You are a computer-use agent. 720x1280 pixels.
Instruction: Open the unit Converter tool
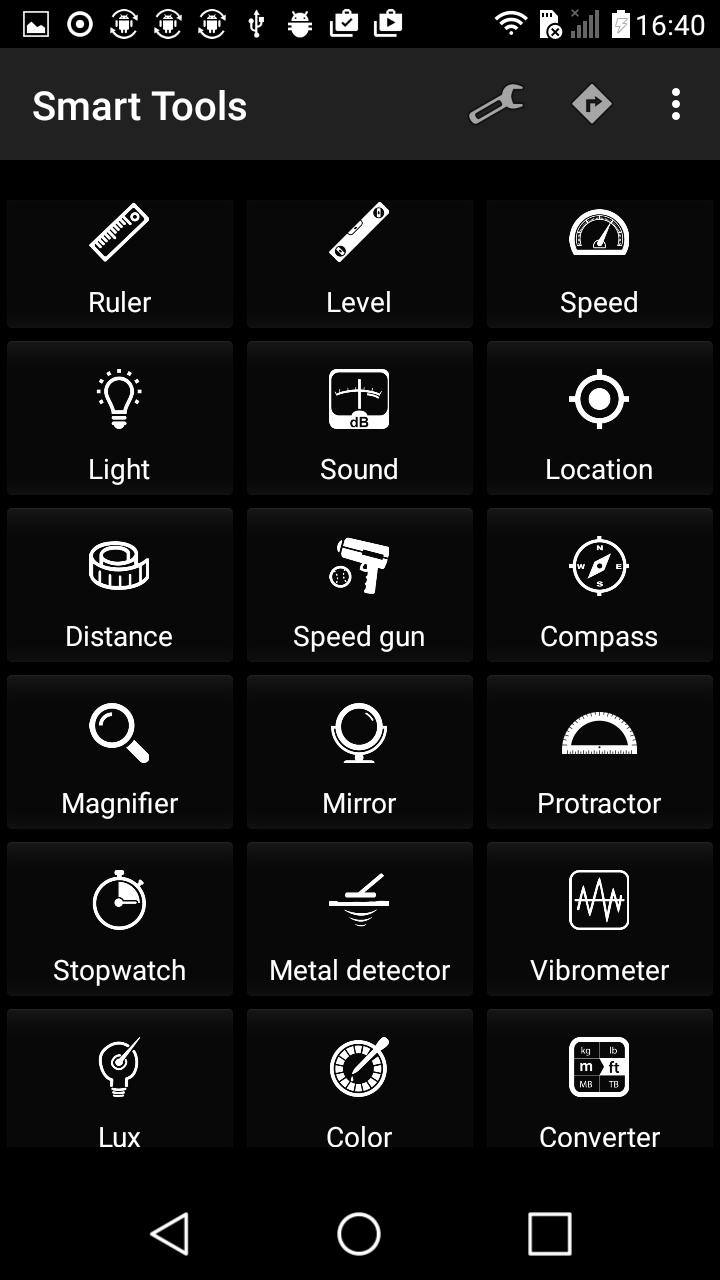(599, 1080)
